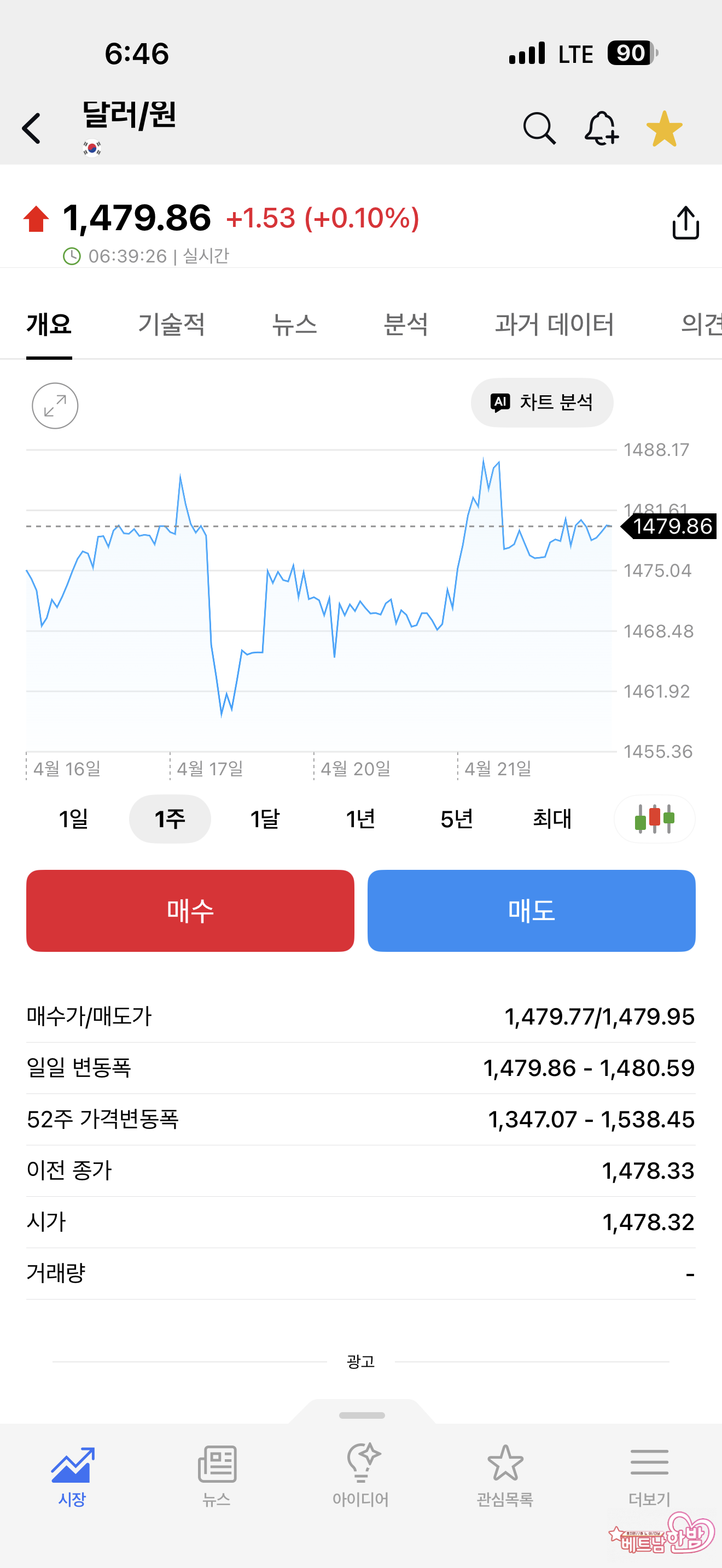The height and width of the screenshot is (1568, 722).
Task: Tap the blue 매도 button
Action: click(532, 911)
